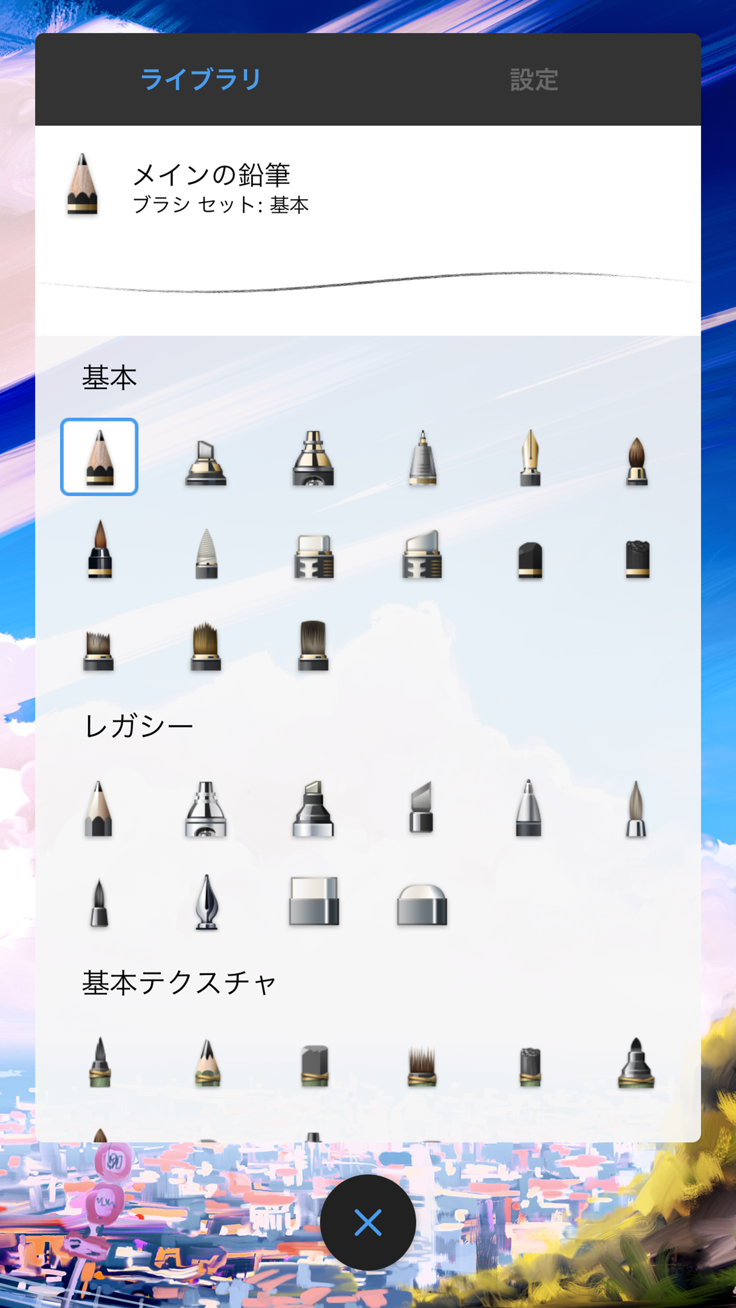The image size is (736, 1308).
Task: Switch to the 設定 tab
Action: tap(533, 80)
